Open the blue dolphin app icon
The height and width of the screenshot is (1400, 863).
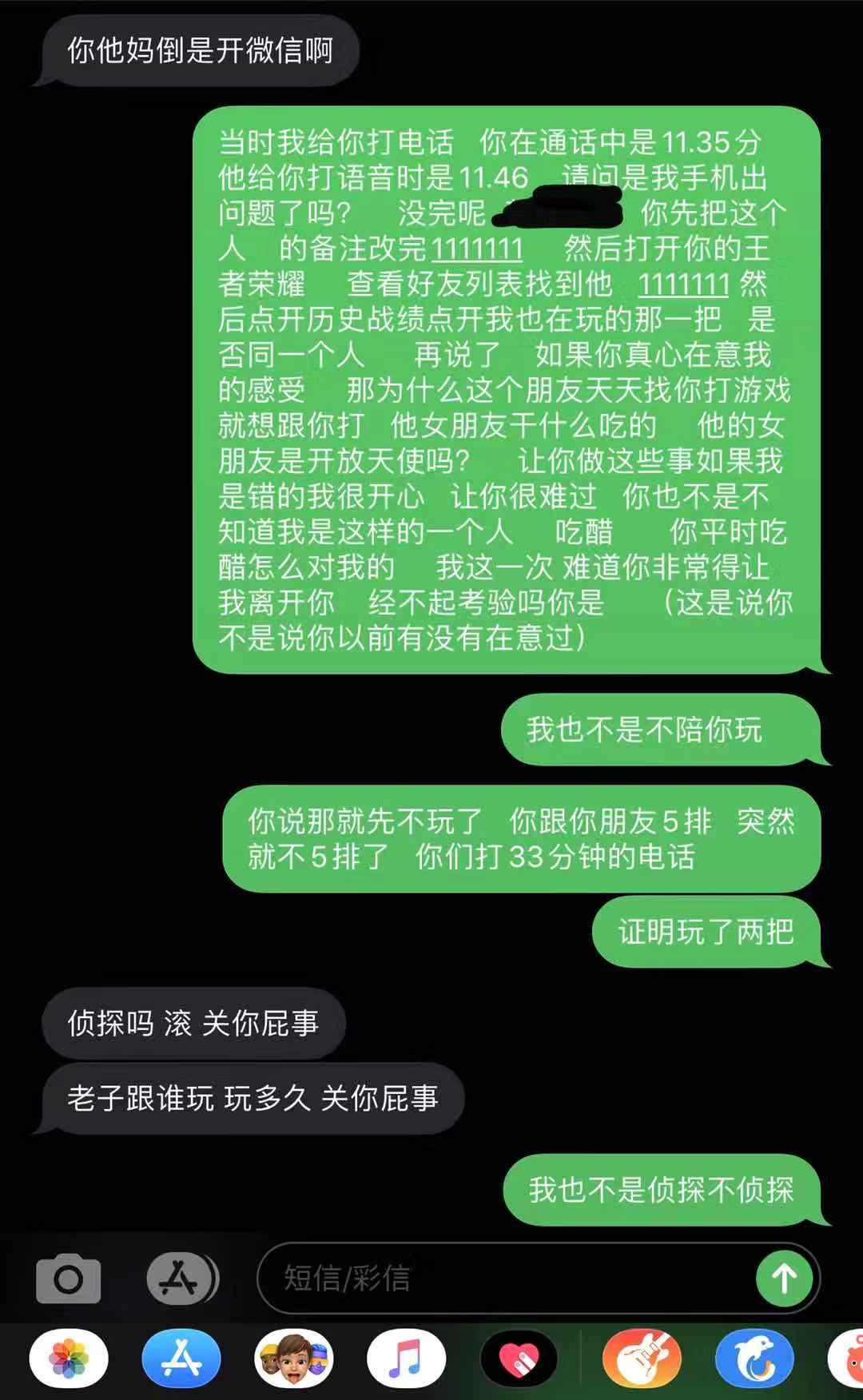pyautogui.click(x=754, y=1360)
